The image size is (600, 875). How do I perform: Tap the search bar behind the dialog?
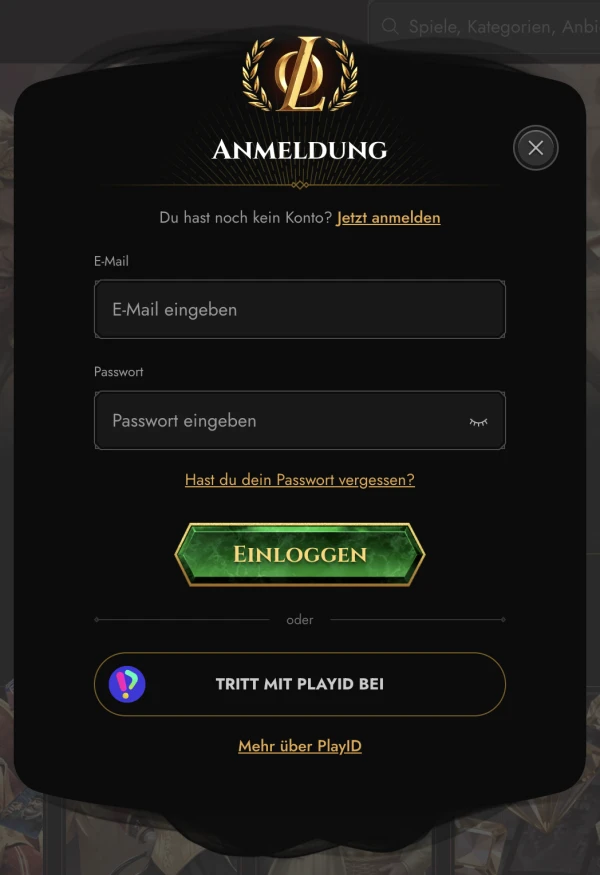pyautogui.click(x=490, y=27)
